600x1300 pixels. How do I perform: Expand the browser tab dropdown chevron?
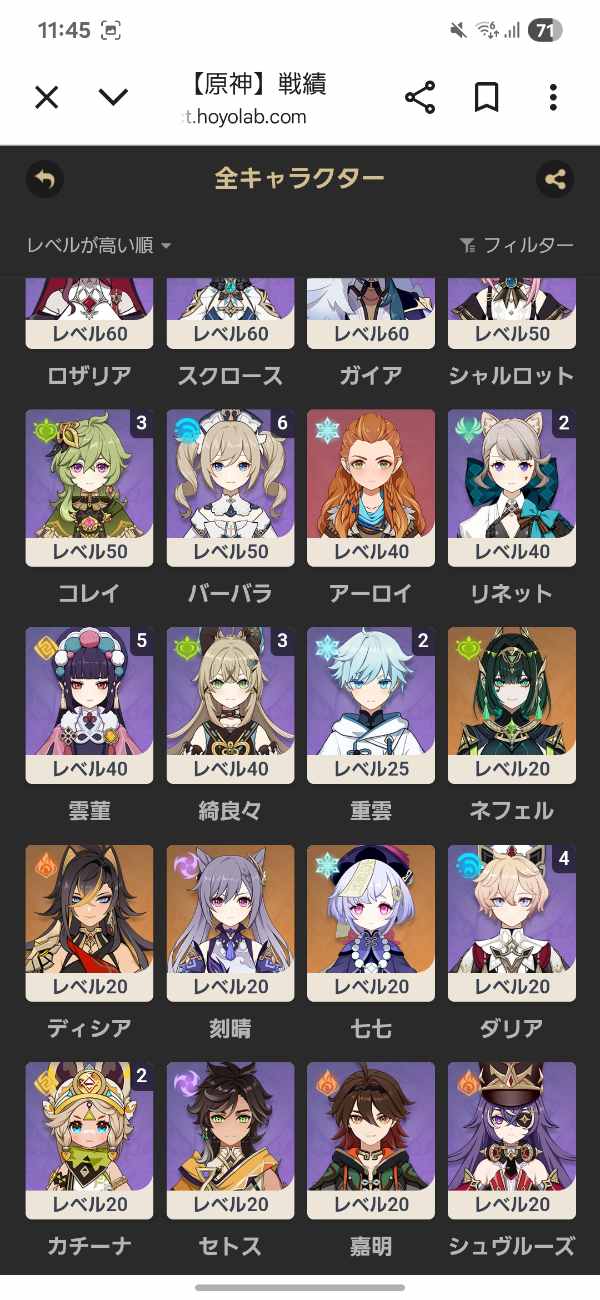click(114, 97)
